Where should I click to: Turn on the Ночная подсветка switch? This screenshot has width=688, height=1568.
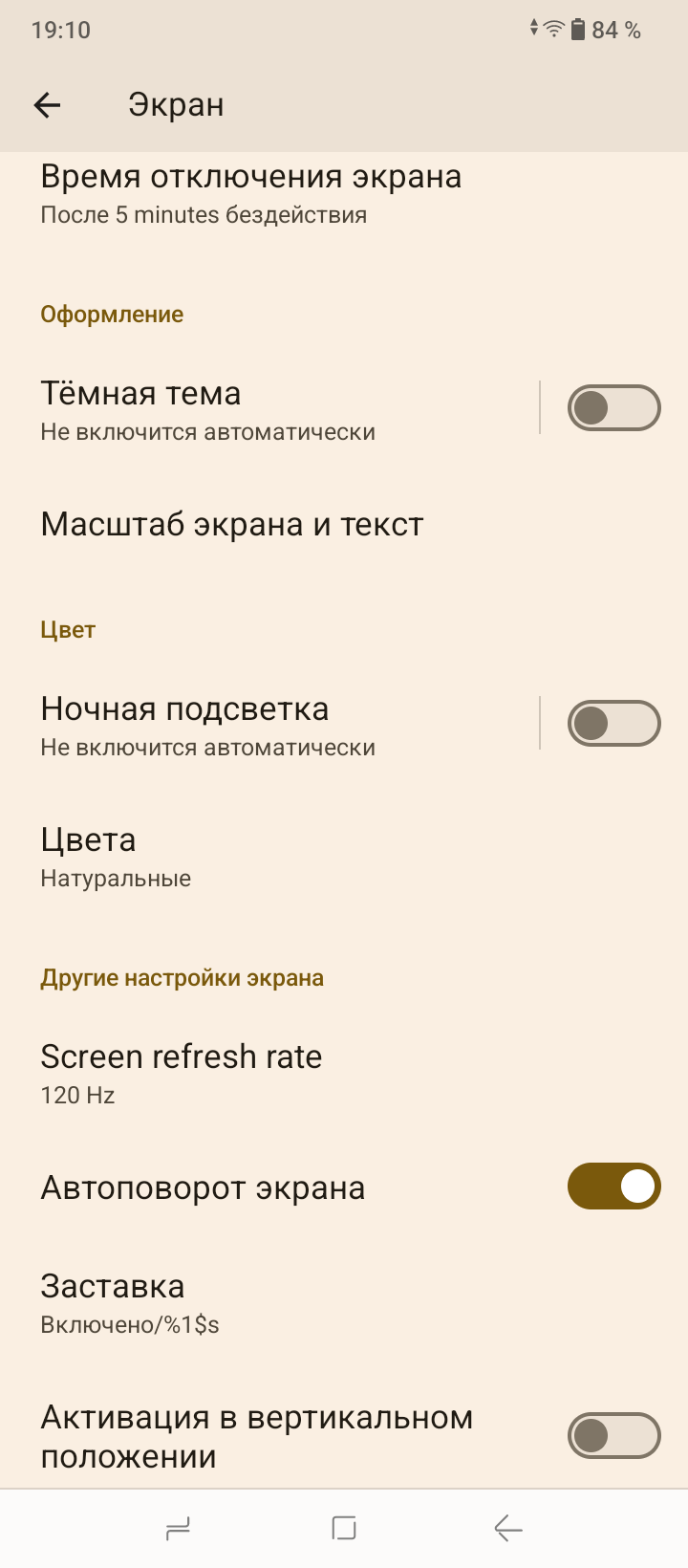[x=613, y=724]
